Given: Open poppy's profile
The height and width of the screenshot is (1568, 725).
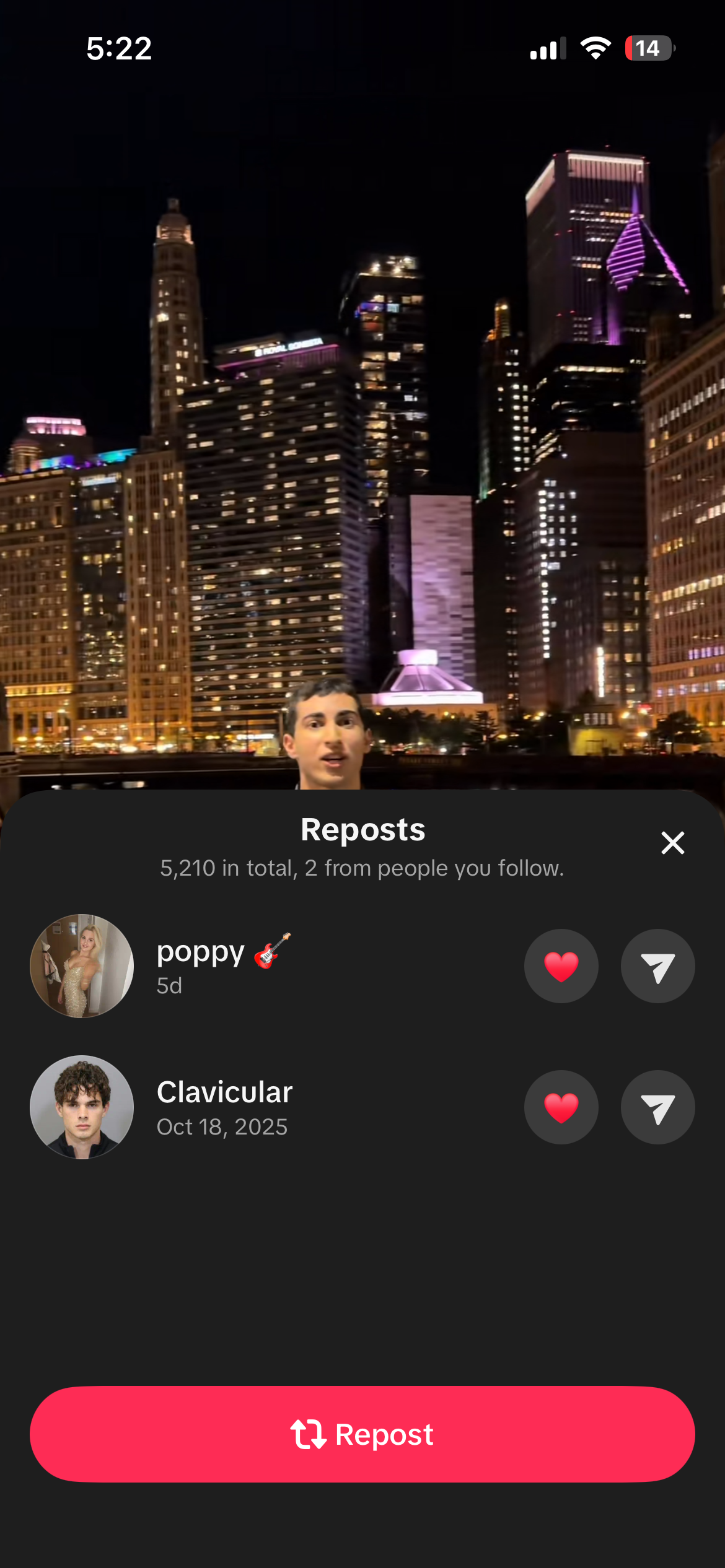Looking at the screenshot, I should [x=82, y=966].
